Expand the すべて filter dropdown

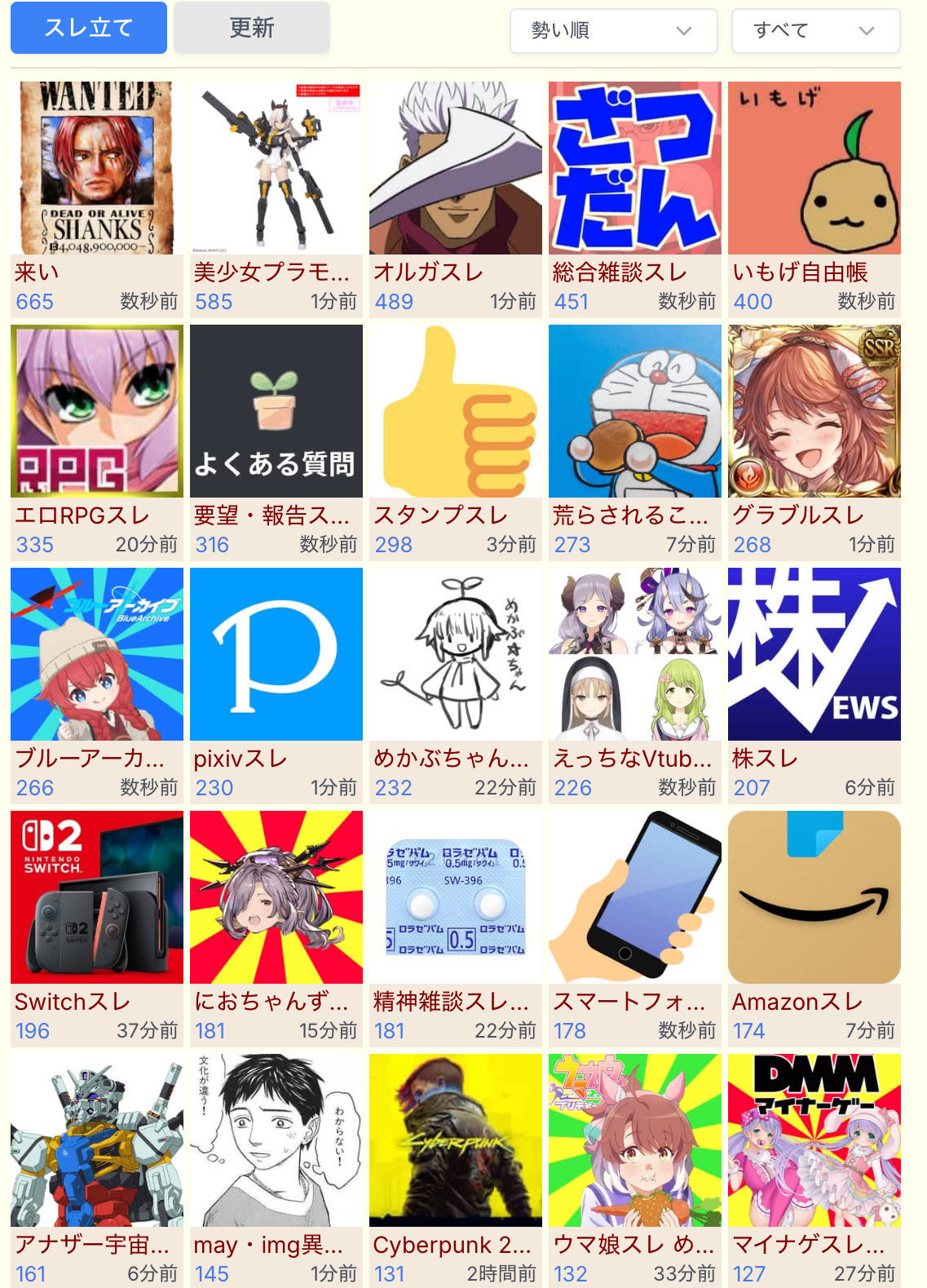point(814,31)
